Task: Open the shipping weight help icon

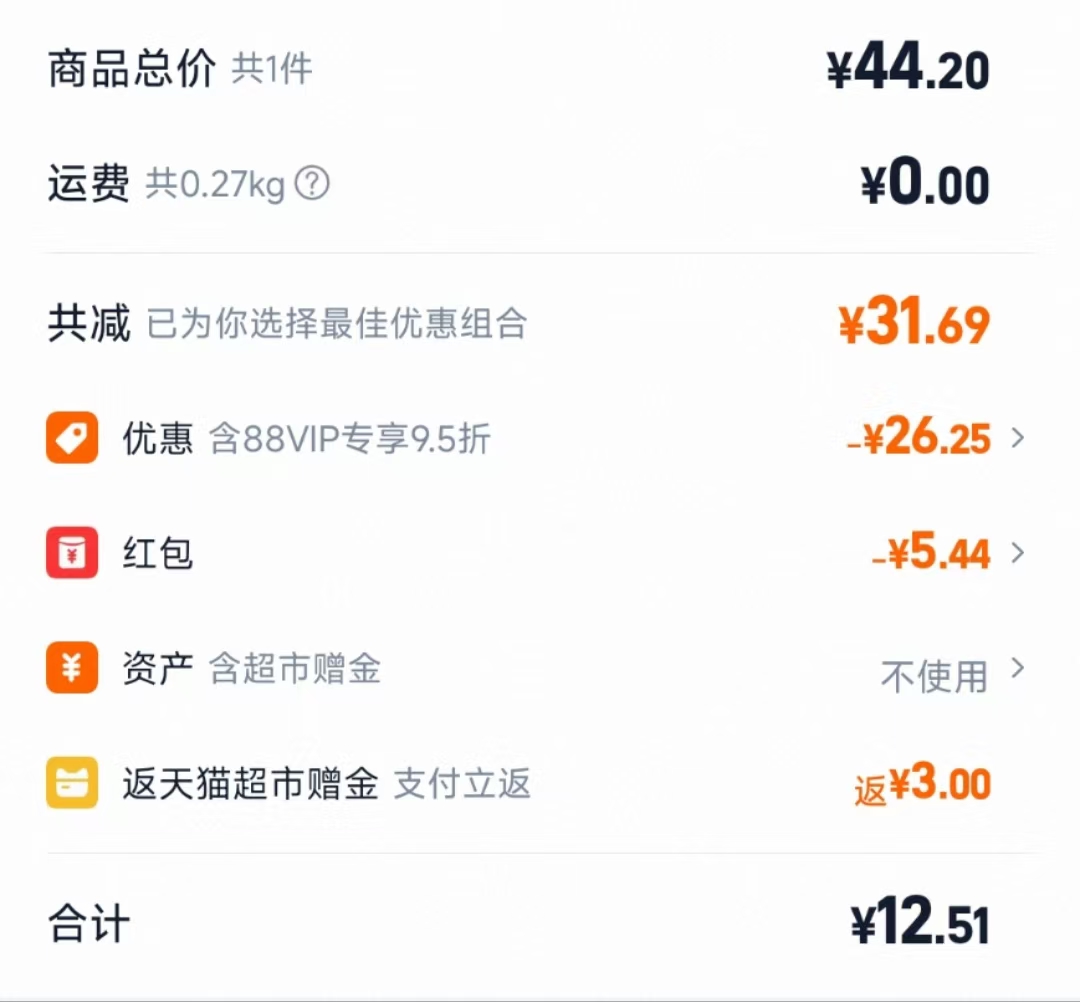Action: [312, 184]
